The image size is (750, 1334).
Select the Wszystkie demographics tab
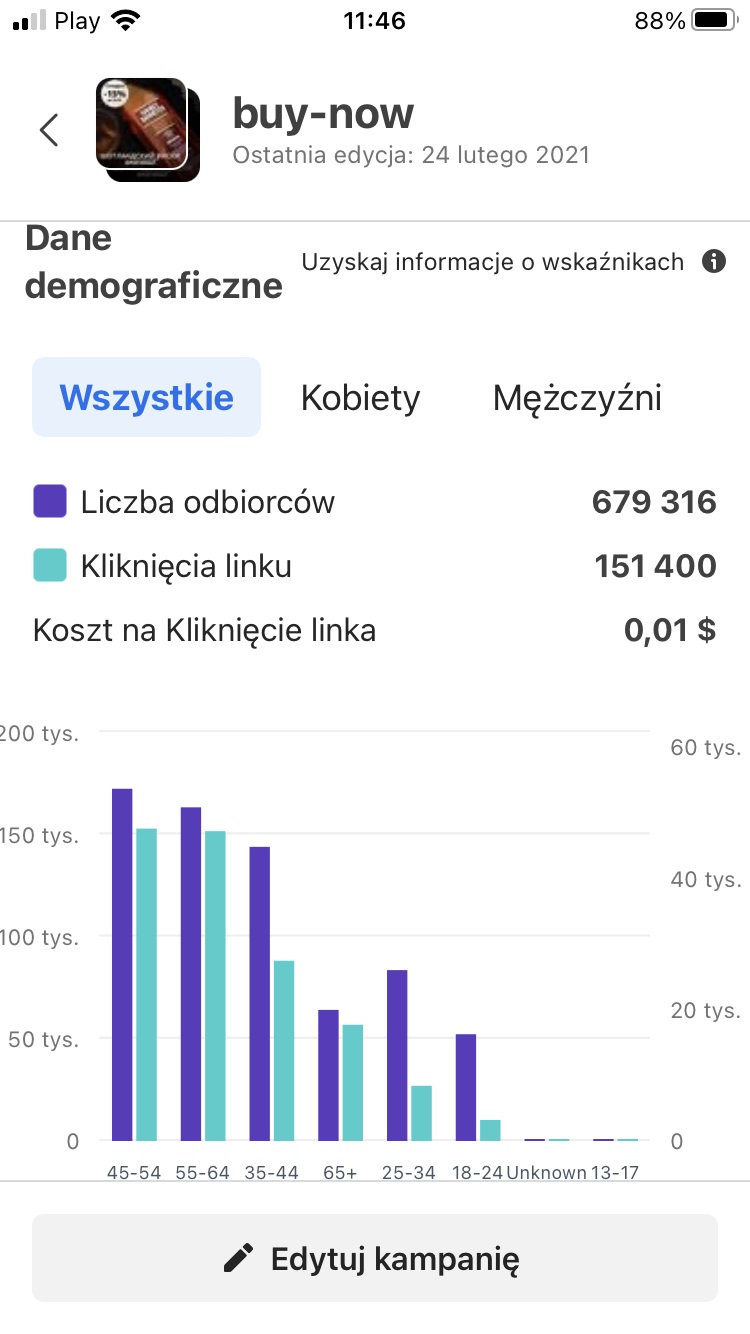146,398
